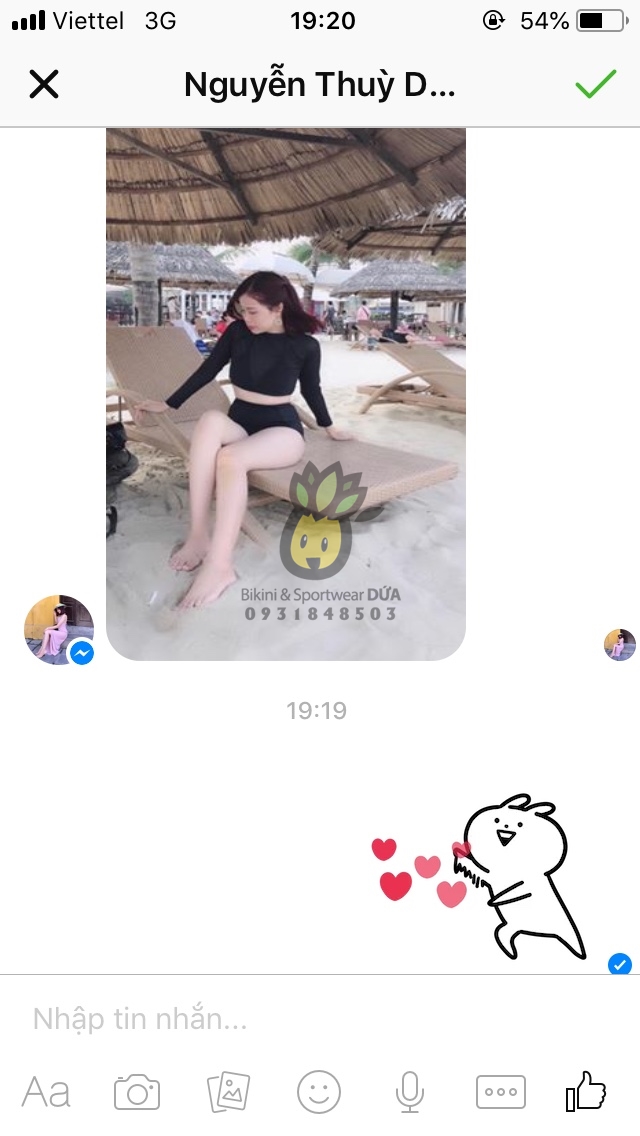Open the Aa text formatting option
This screenshot has height=1136, width=640.
point(46,1092)
